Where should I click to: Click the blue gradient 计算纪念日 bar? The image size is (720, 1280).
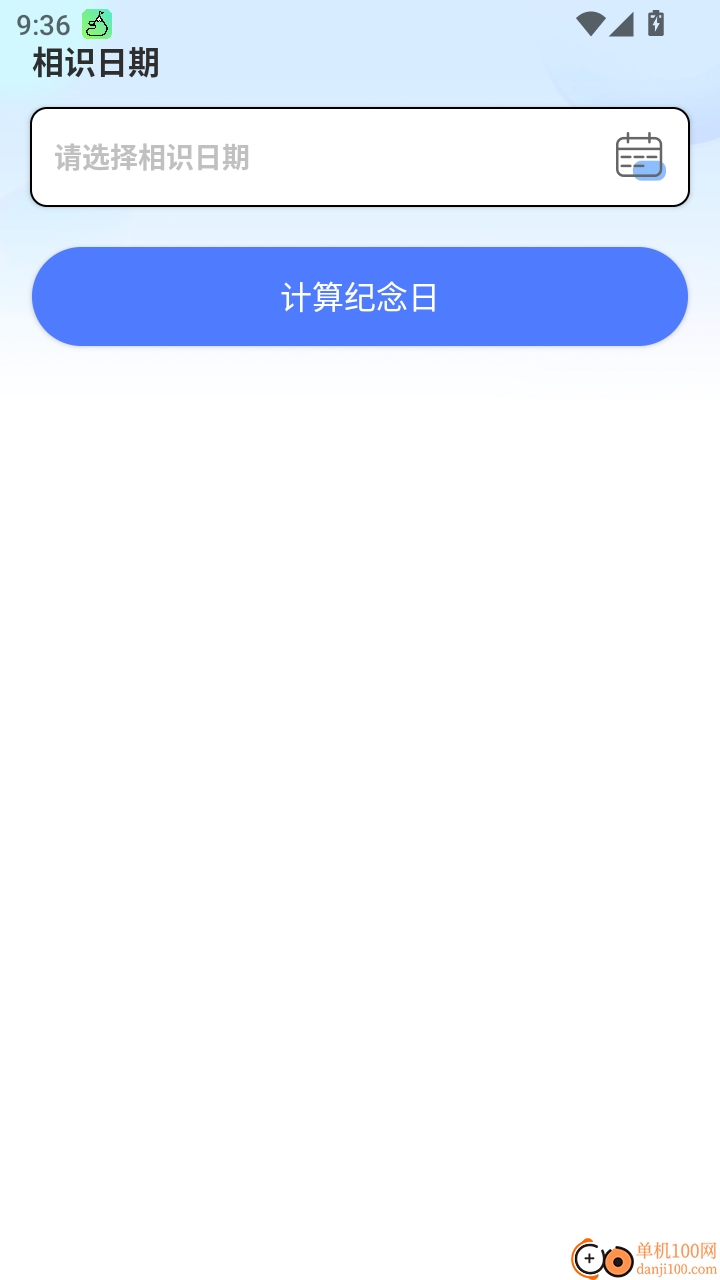click(x=360, y=296)
